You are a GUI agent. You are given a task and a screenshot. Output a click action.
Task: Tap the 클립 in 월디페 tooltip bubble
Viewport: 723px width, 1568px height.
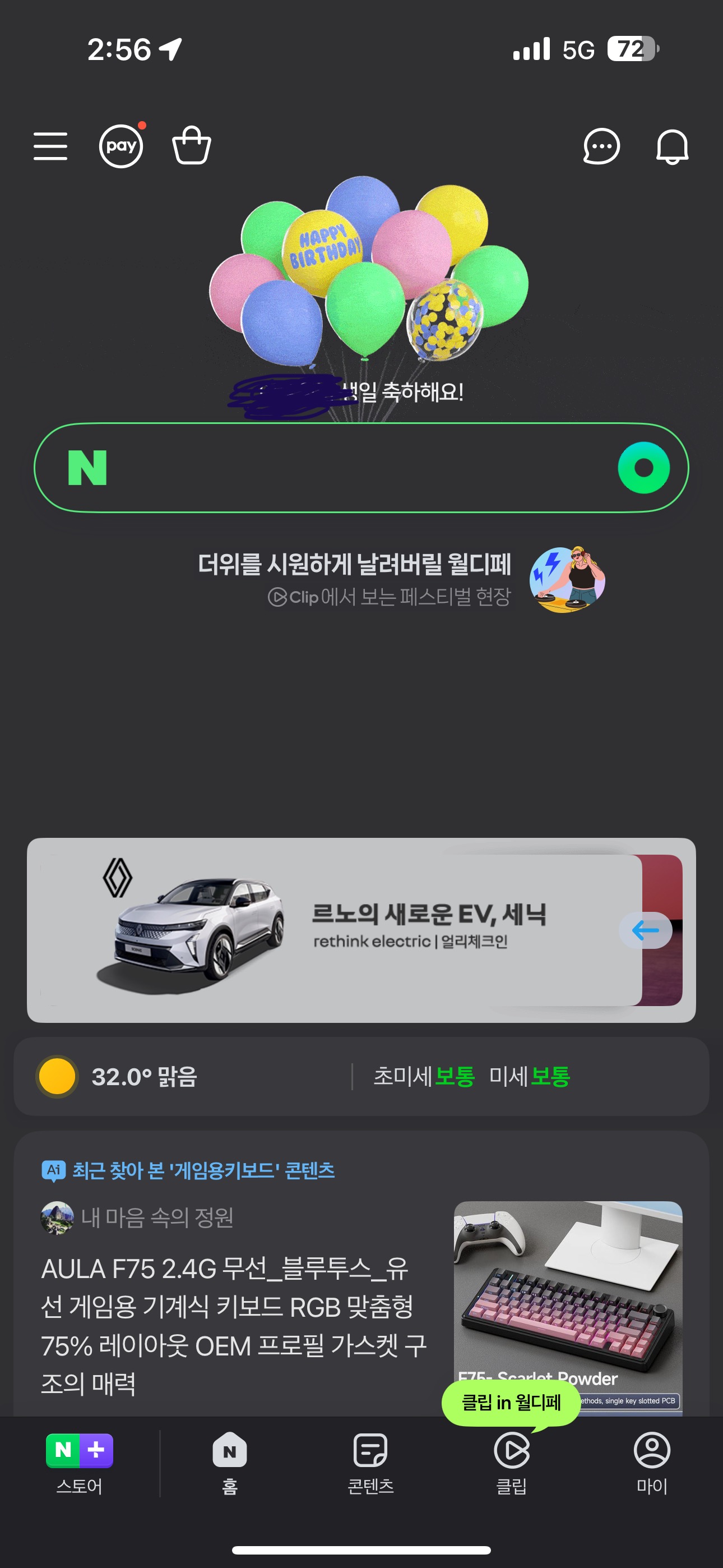pos(511,1403)
